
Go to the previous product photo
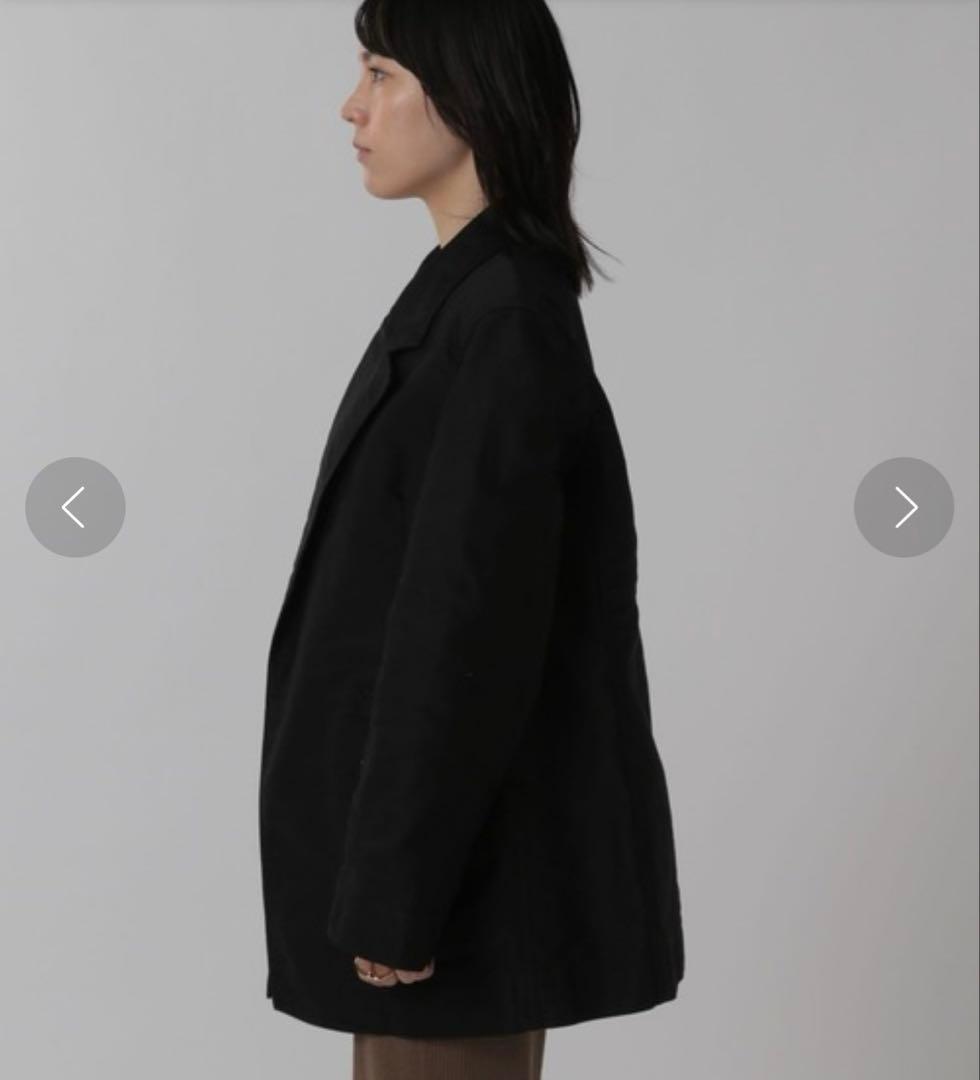(x=75, y=507)
